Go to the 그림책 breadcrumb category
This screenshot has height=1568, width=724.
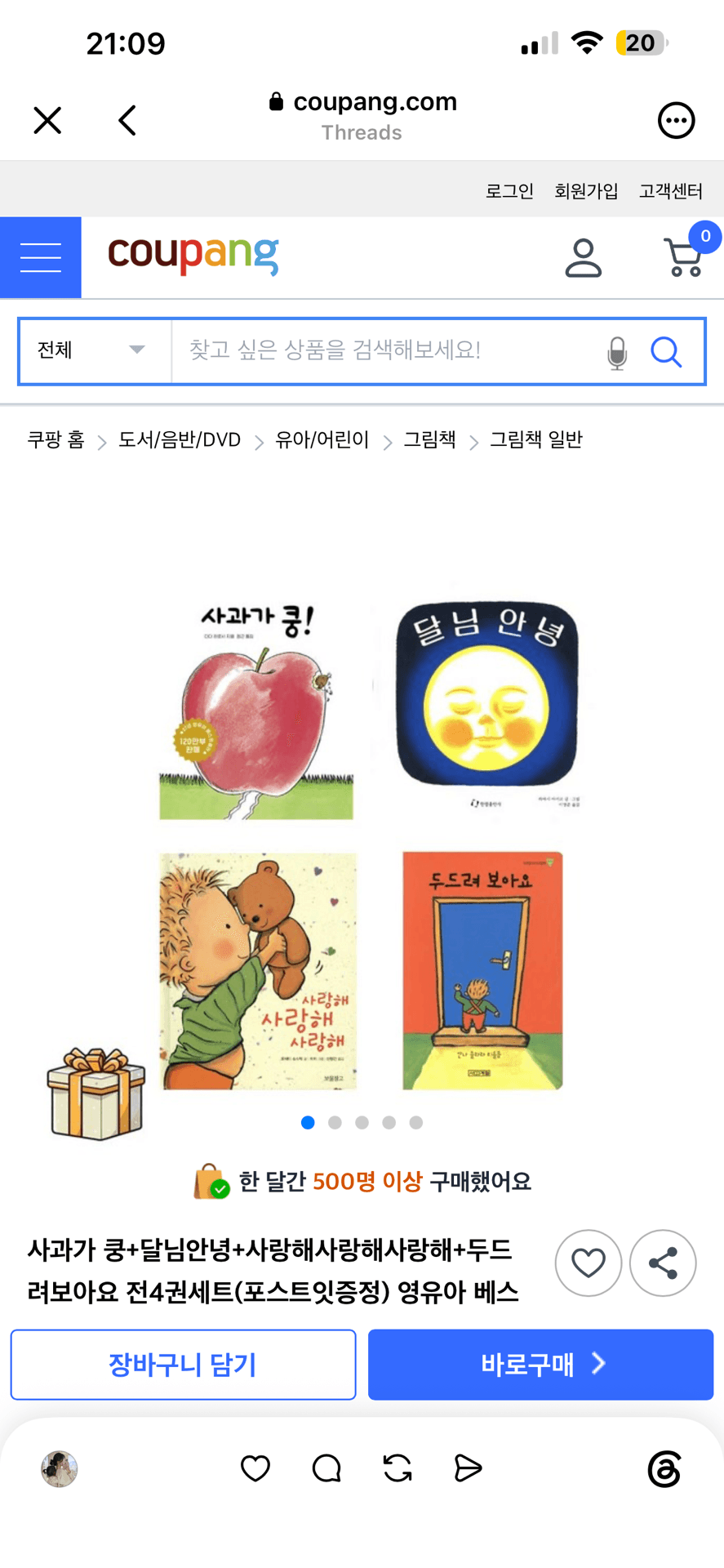pyautogui.click(x=429, y=440)
